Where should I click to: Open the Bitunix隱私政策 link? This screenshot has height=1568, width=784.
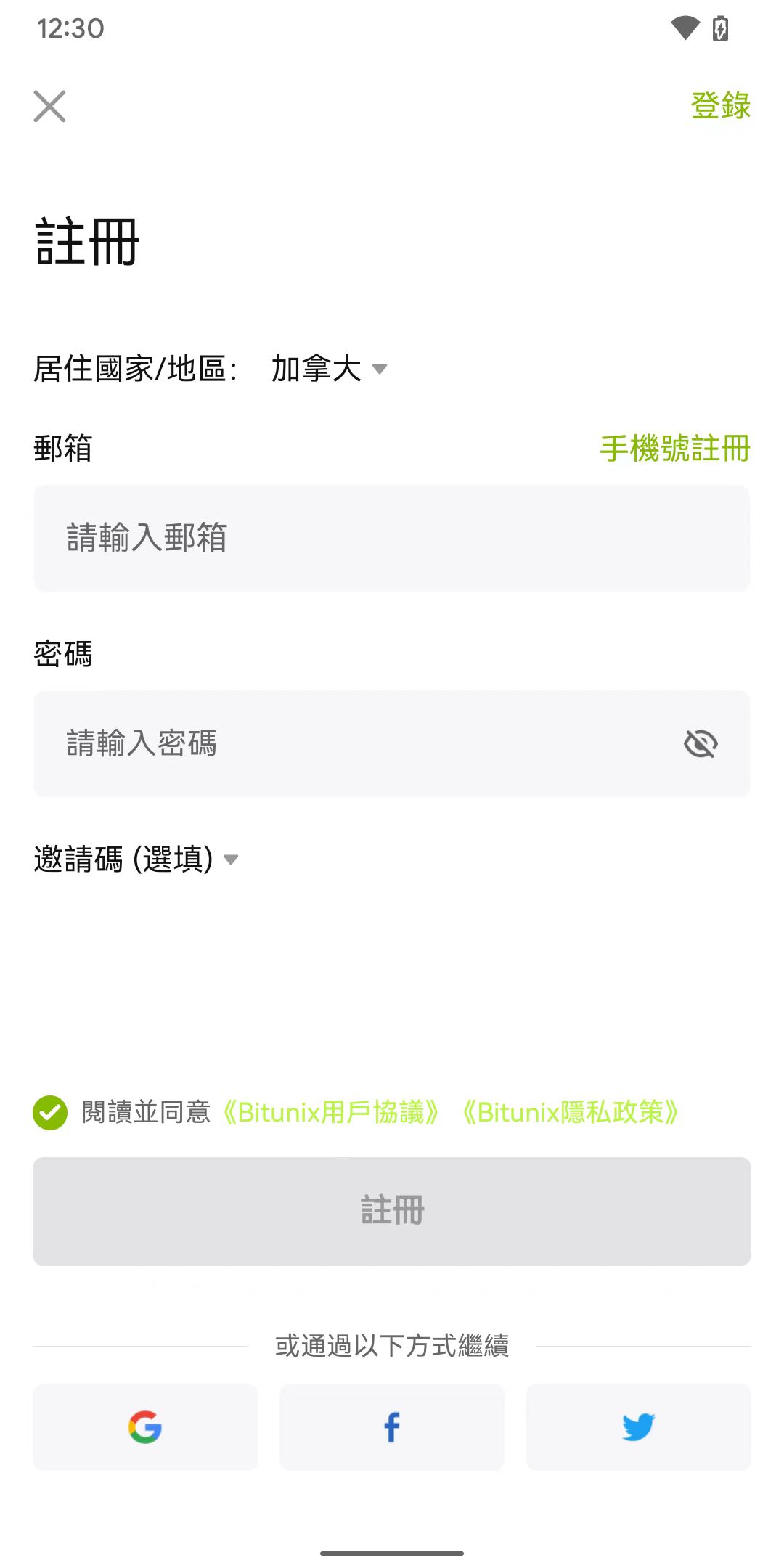pyautogui.click(x=571, y=1112)
